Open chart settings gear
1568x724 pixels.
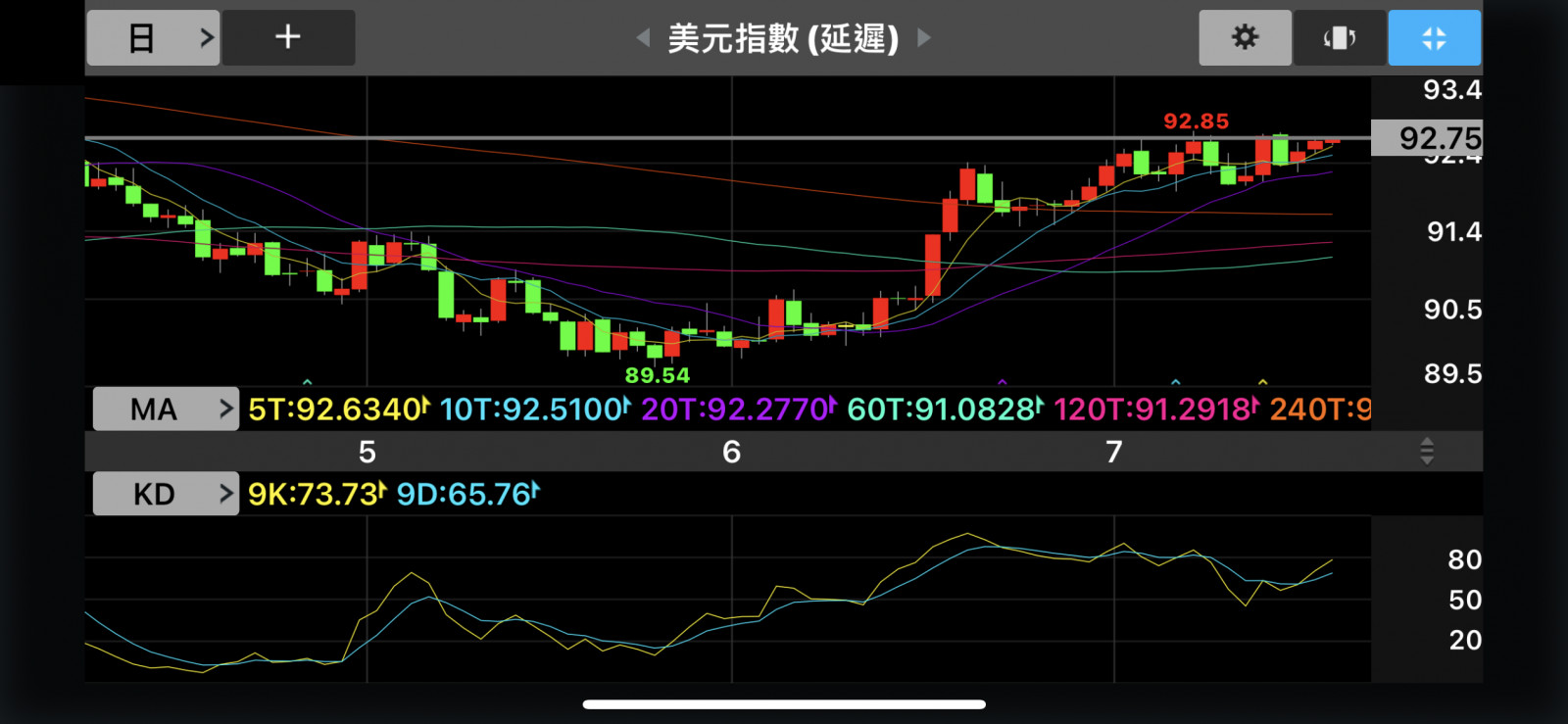[1245, 38]
